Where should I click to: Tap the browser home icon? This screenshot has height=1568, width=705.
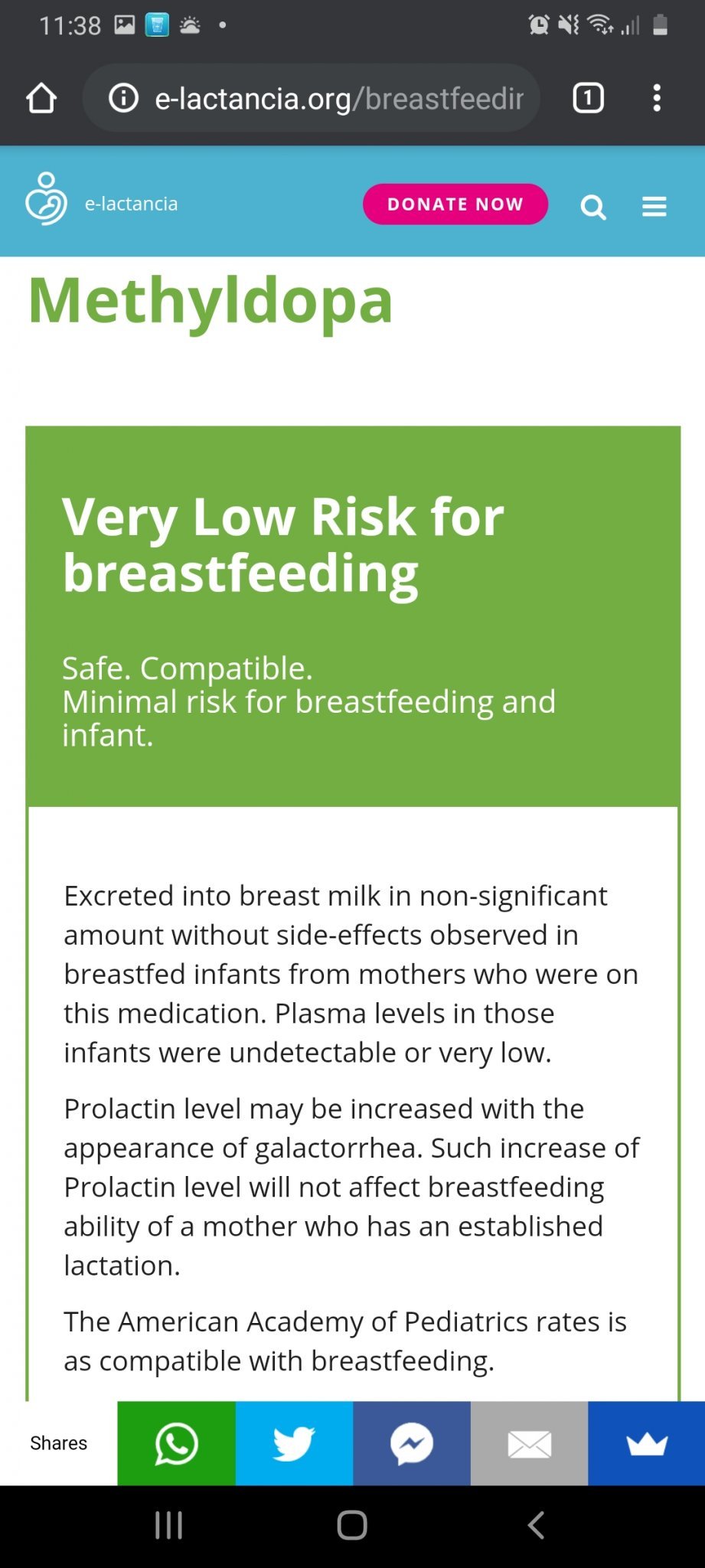tap(41, 98)
